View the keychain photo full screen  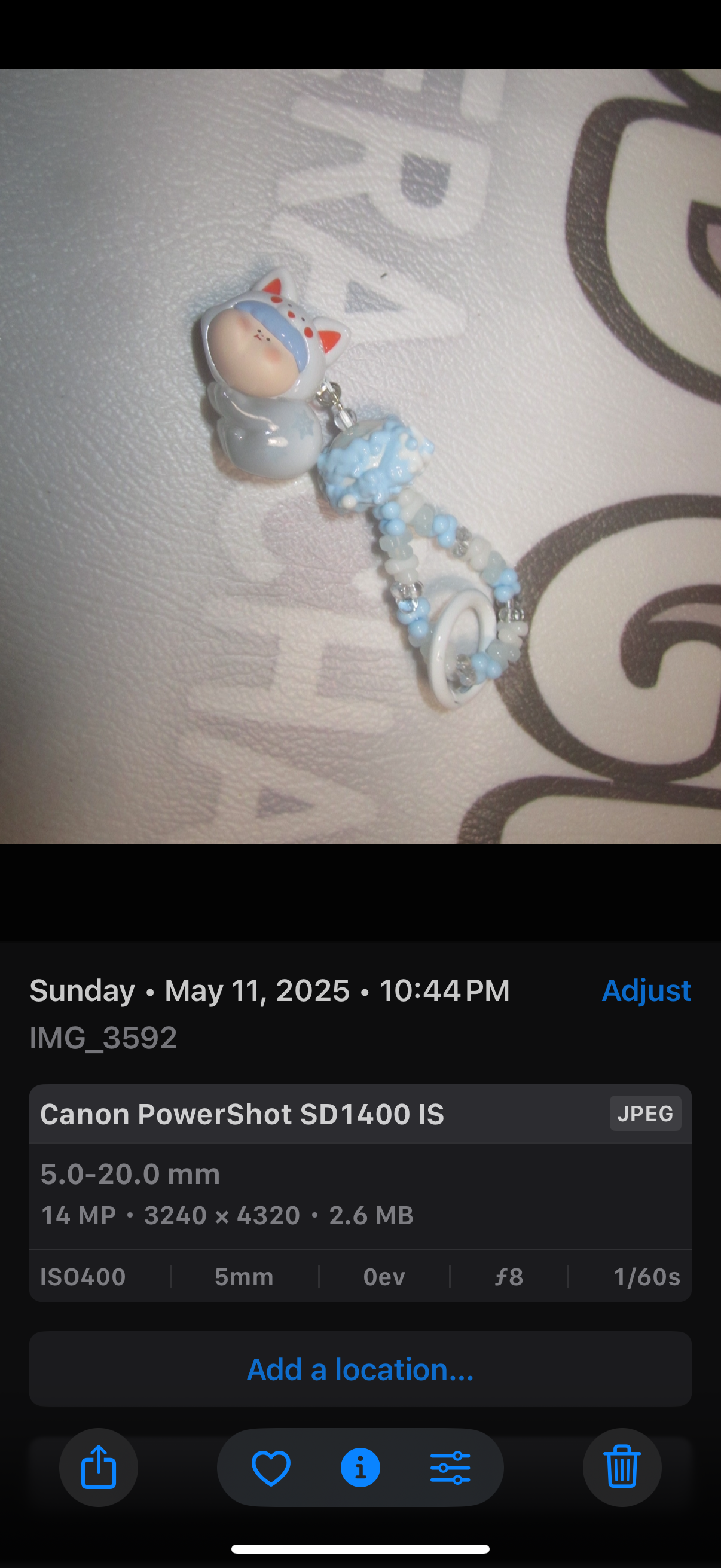coord(360,456)
